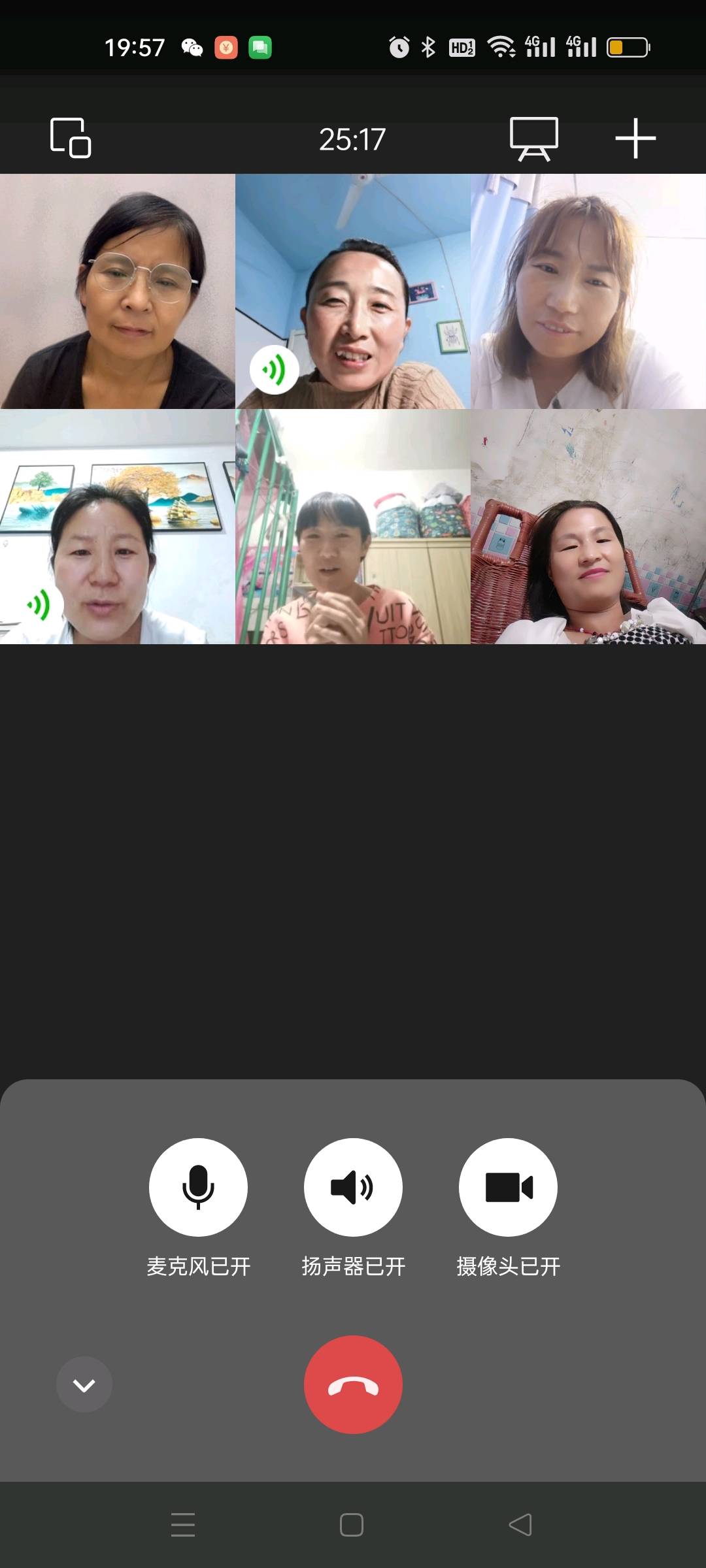Enlarge the video tile of woman with glasses
706x1568 pixels.
pyautogui.click(x=118, y=291)
